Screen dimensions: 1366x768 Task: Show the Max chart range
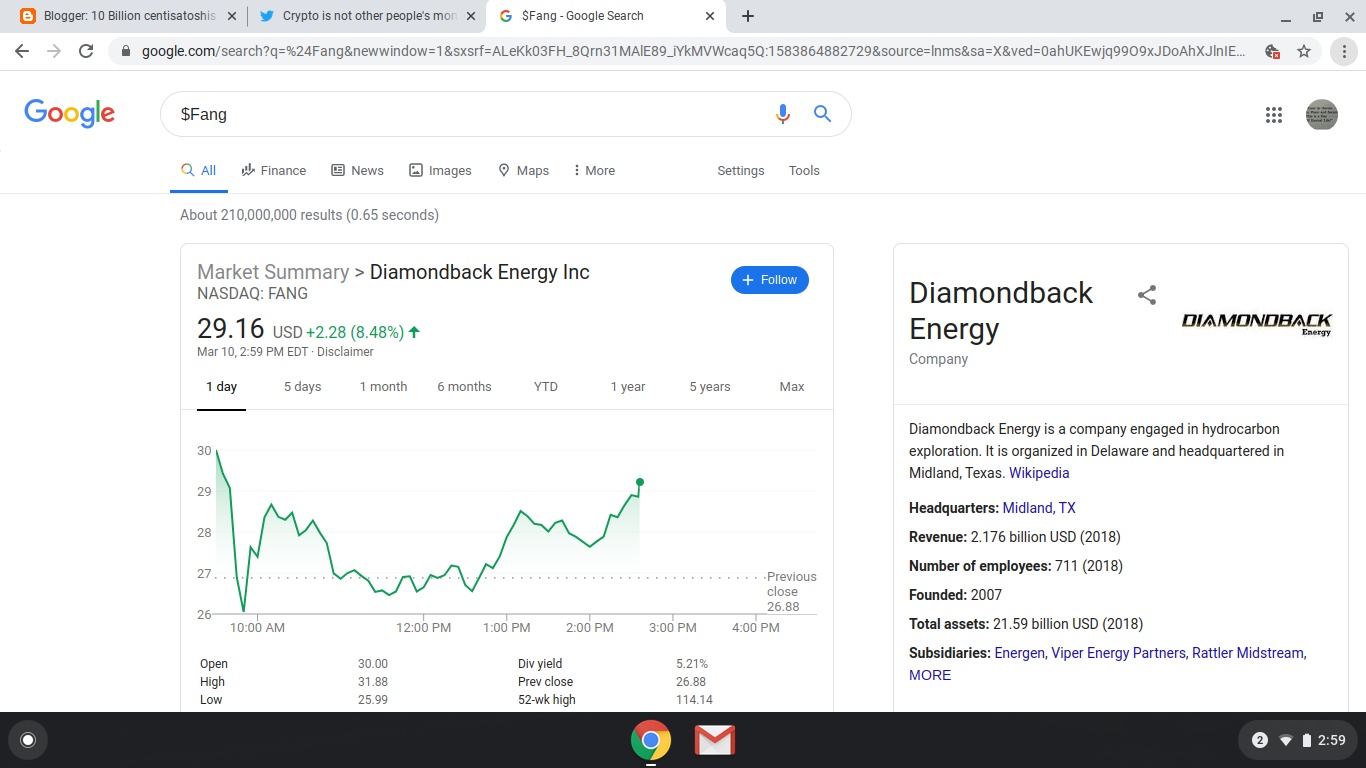coord(791,387)
